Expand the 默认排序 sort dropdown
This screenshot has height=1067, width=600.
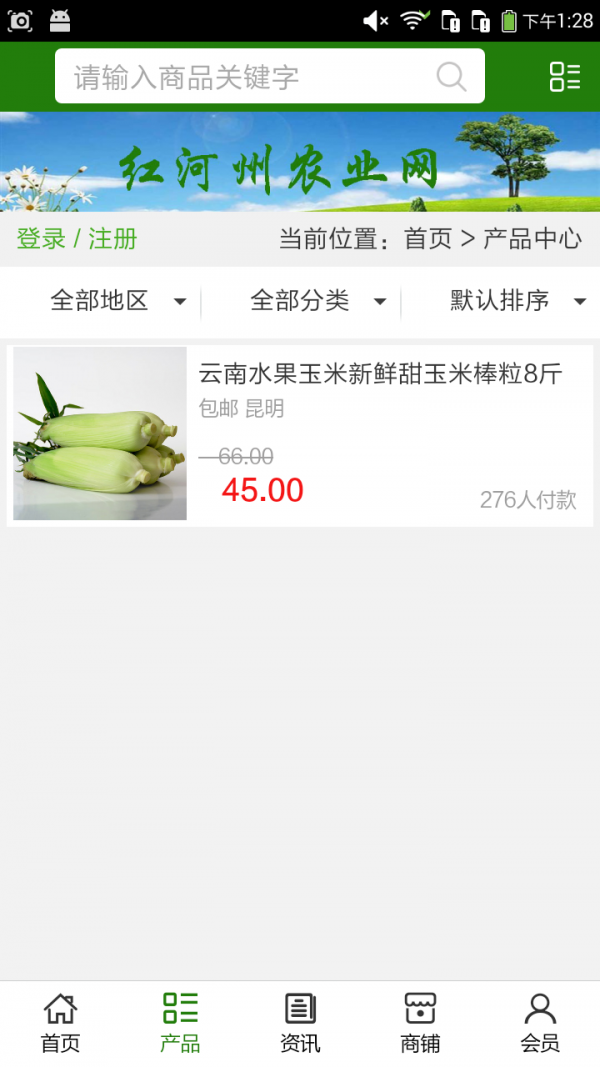click(517, 301)
